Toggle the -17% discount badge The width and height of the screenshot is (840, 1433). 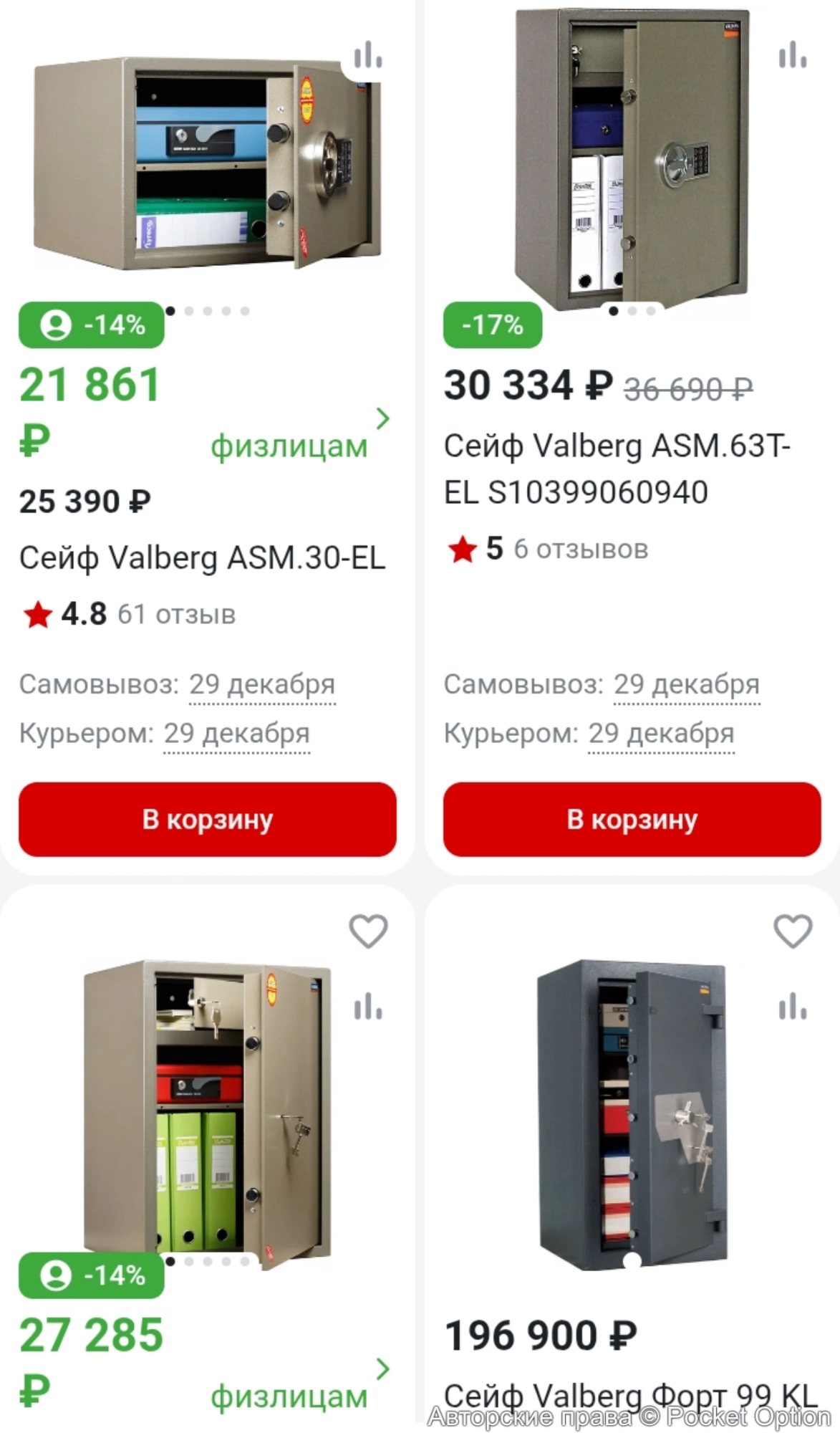click(493, 327)
